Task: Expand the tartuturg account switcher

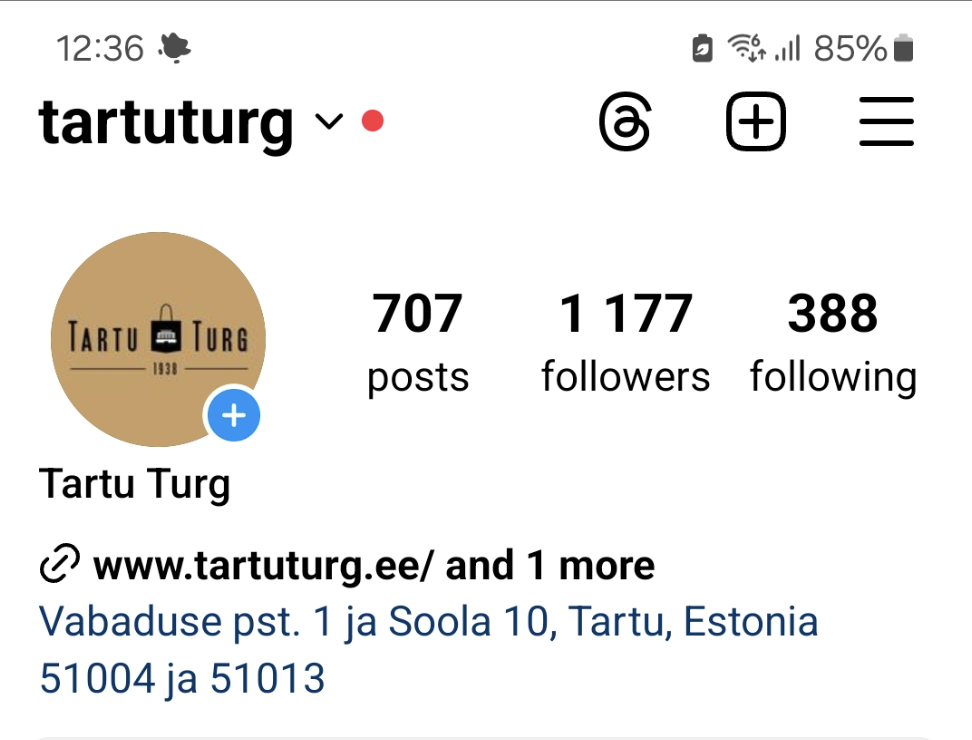Action: click(328, 122)
